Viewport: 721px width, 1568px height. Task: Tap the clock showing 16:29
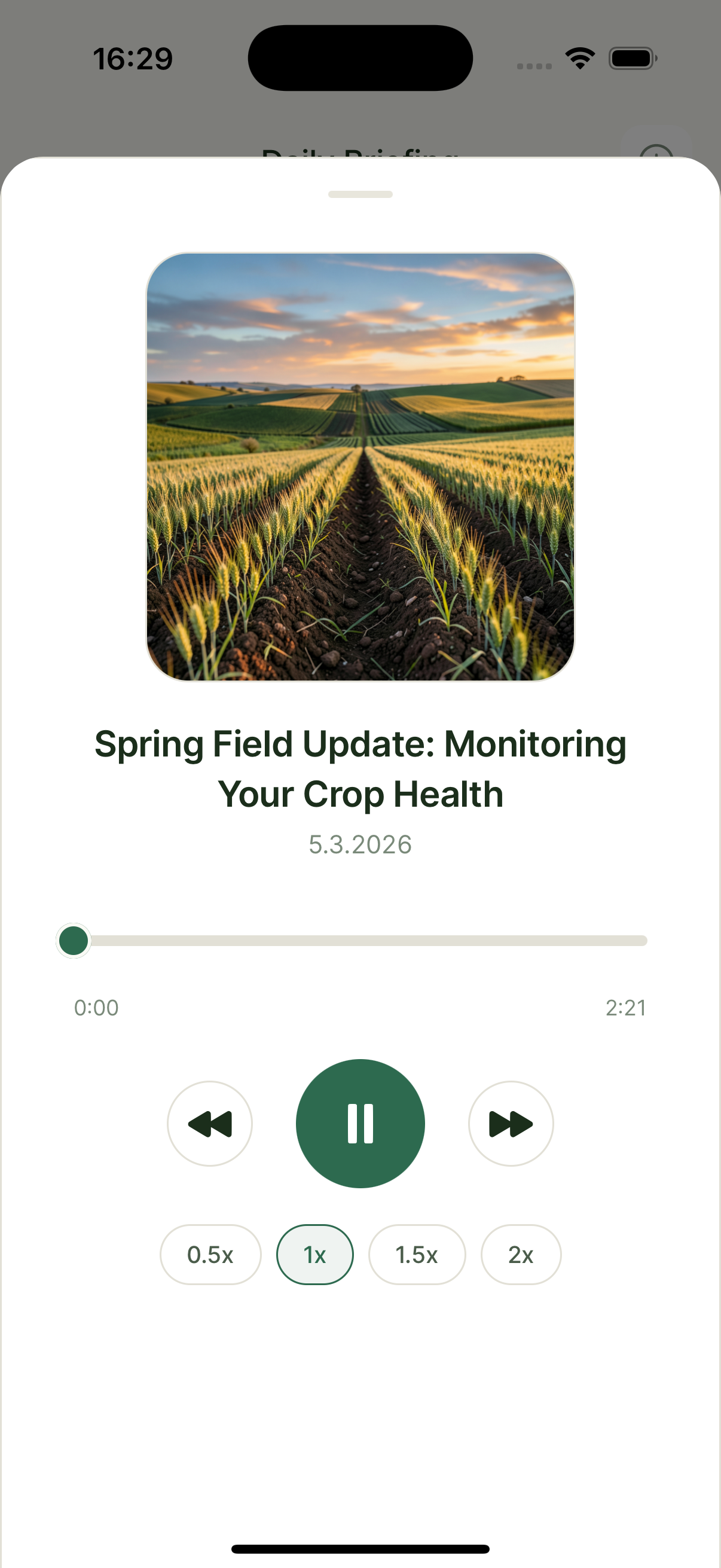[133, 58]
